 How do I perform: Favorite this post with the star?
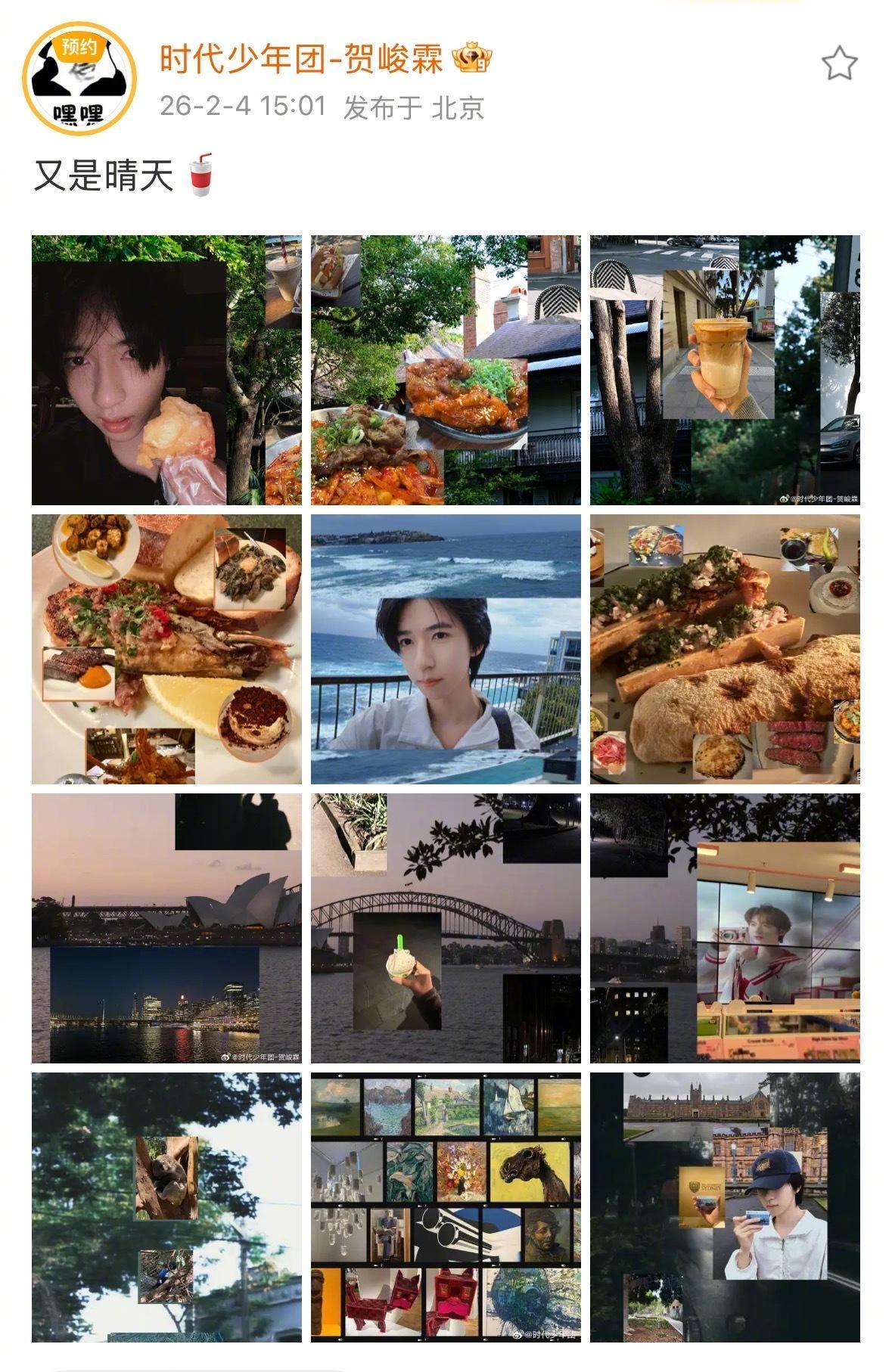[x=839, y=64]
